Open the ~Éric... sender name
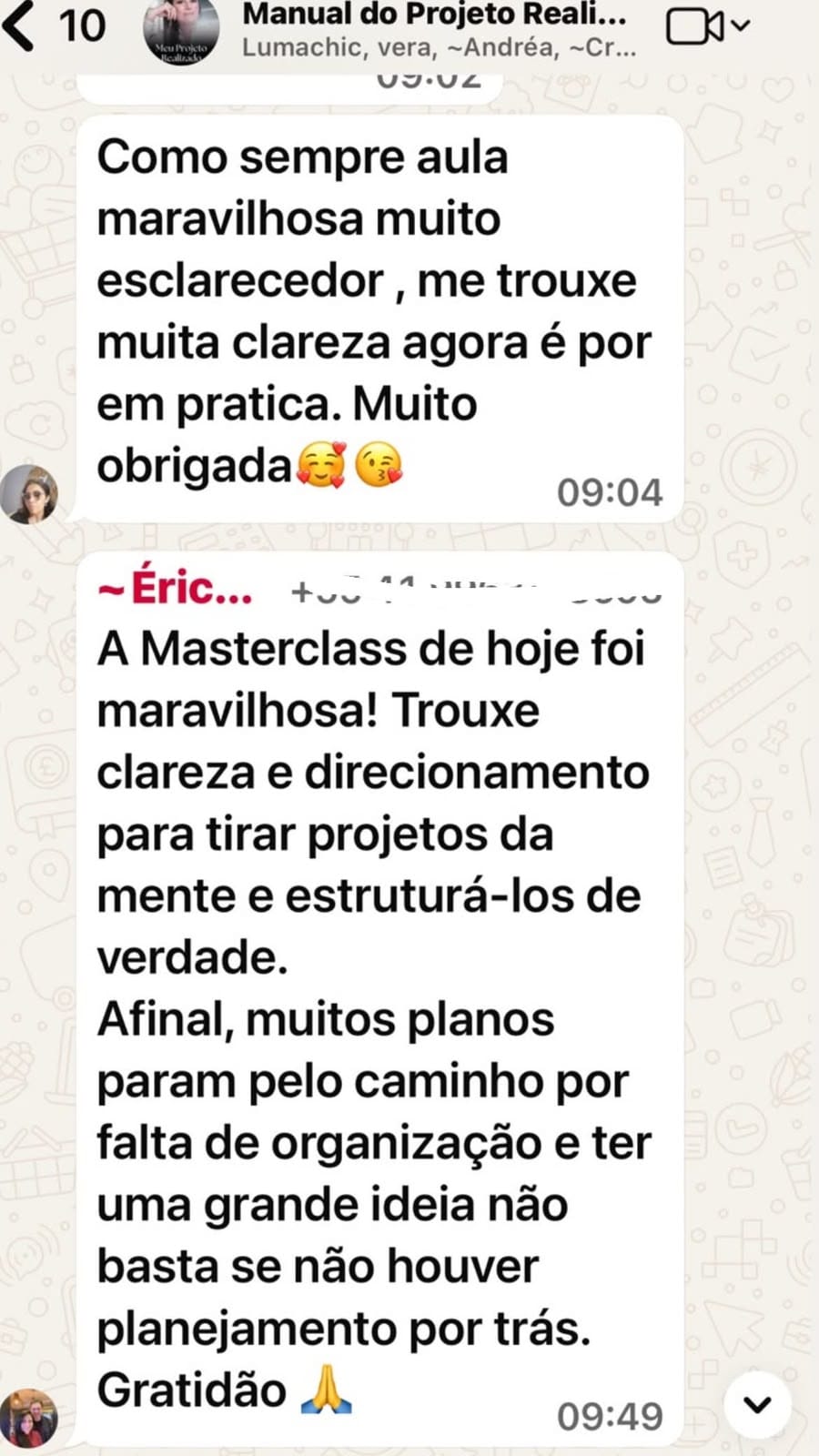Screen dimensions: 819x1456 click(x=175, y=588)
